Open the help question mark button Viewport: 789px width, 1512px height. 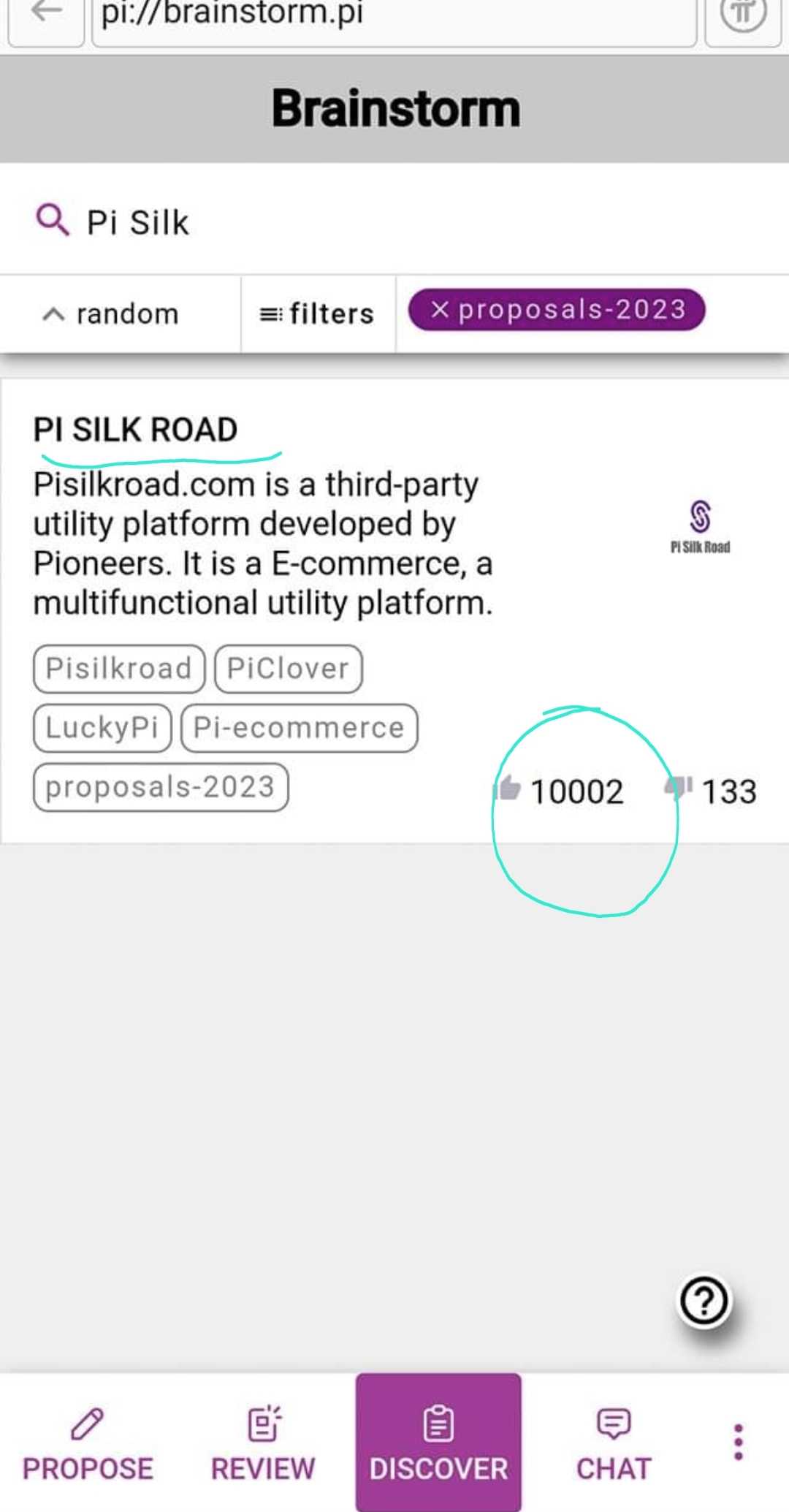(704, 1301)
